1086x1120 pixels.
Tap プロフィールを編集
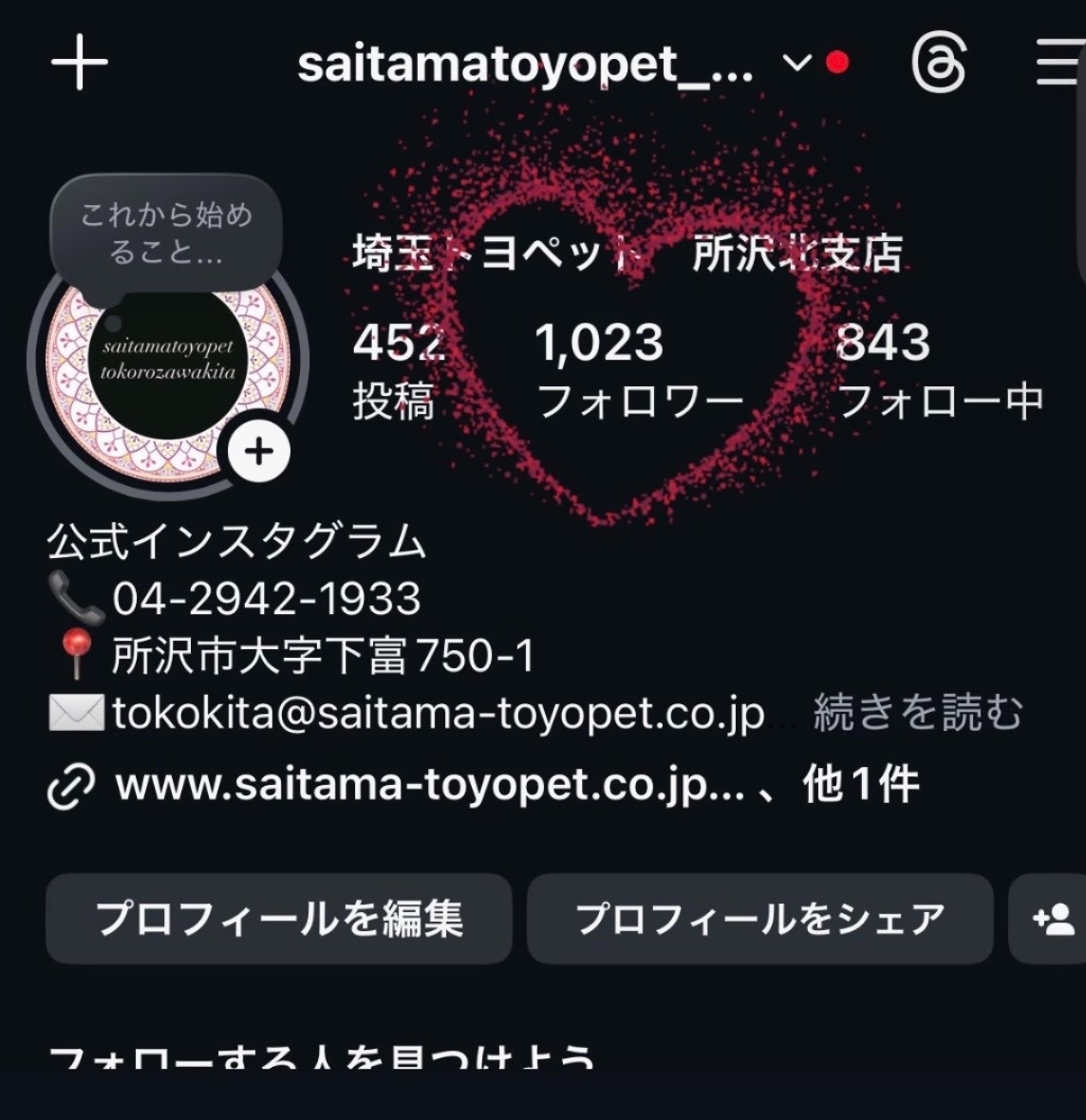point(279,919)
